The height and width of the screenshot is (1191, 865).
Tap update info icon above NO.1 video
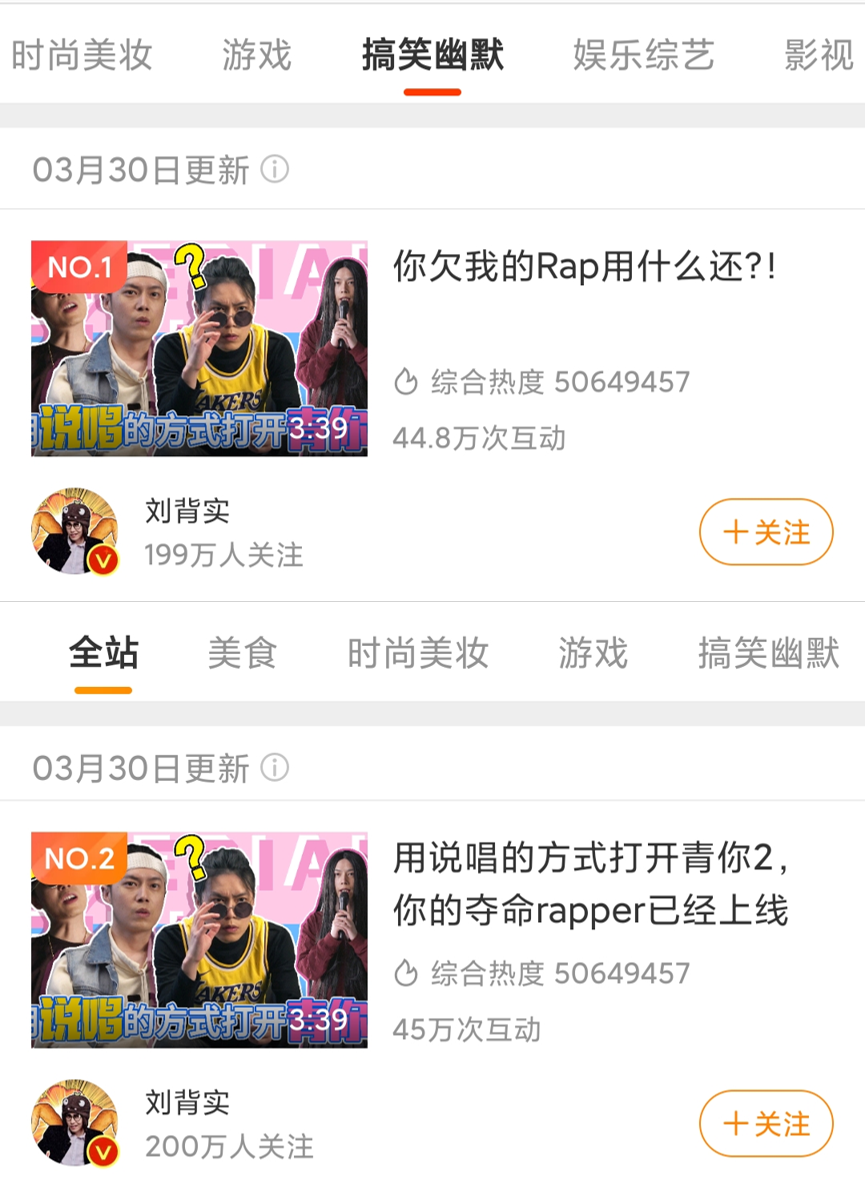click(275, 169)
